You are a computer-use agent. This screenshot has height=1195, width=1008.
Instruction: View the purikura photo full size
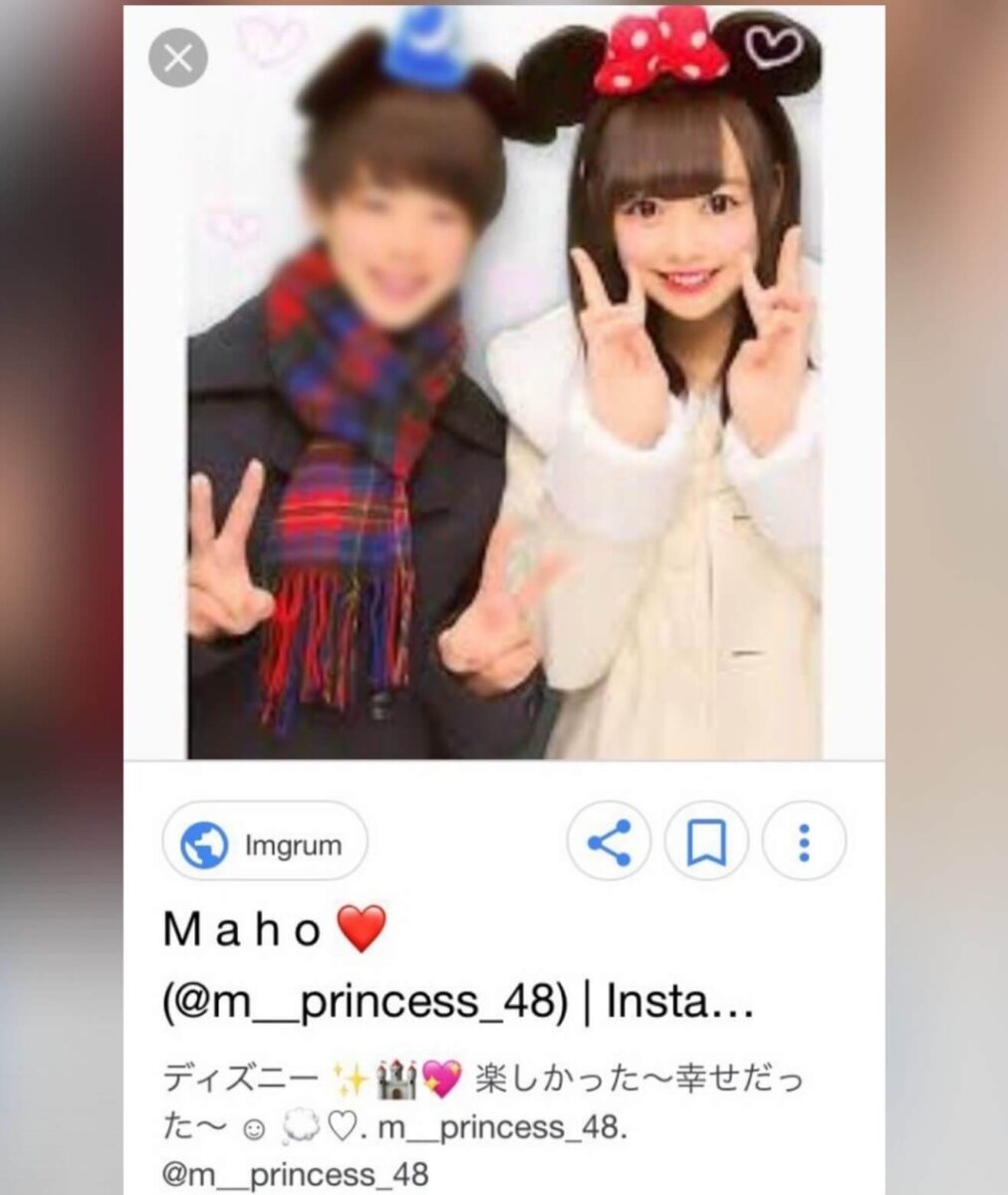point(504,398)
